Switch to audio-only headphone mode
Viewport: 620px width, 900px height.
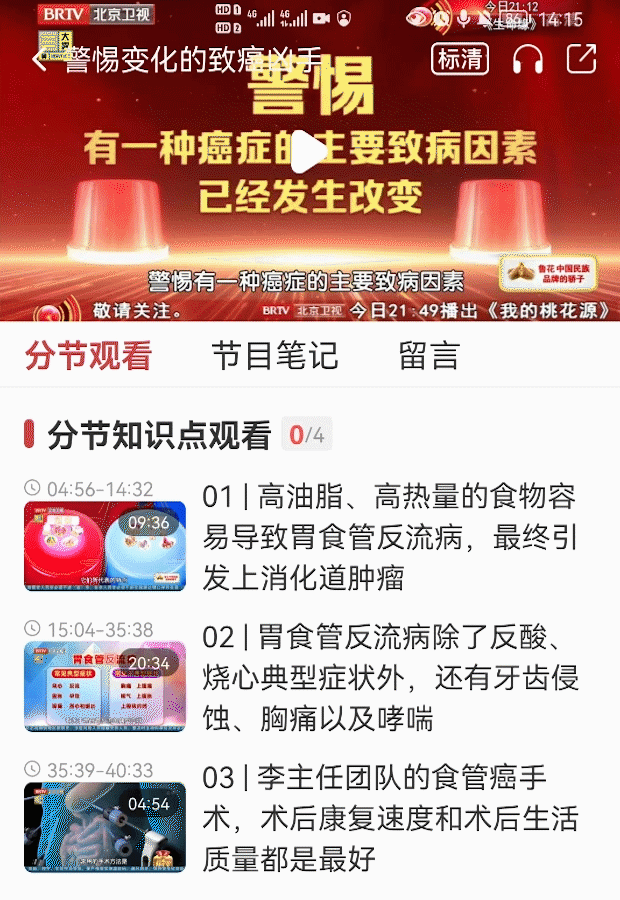tap(527, 60)
